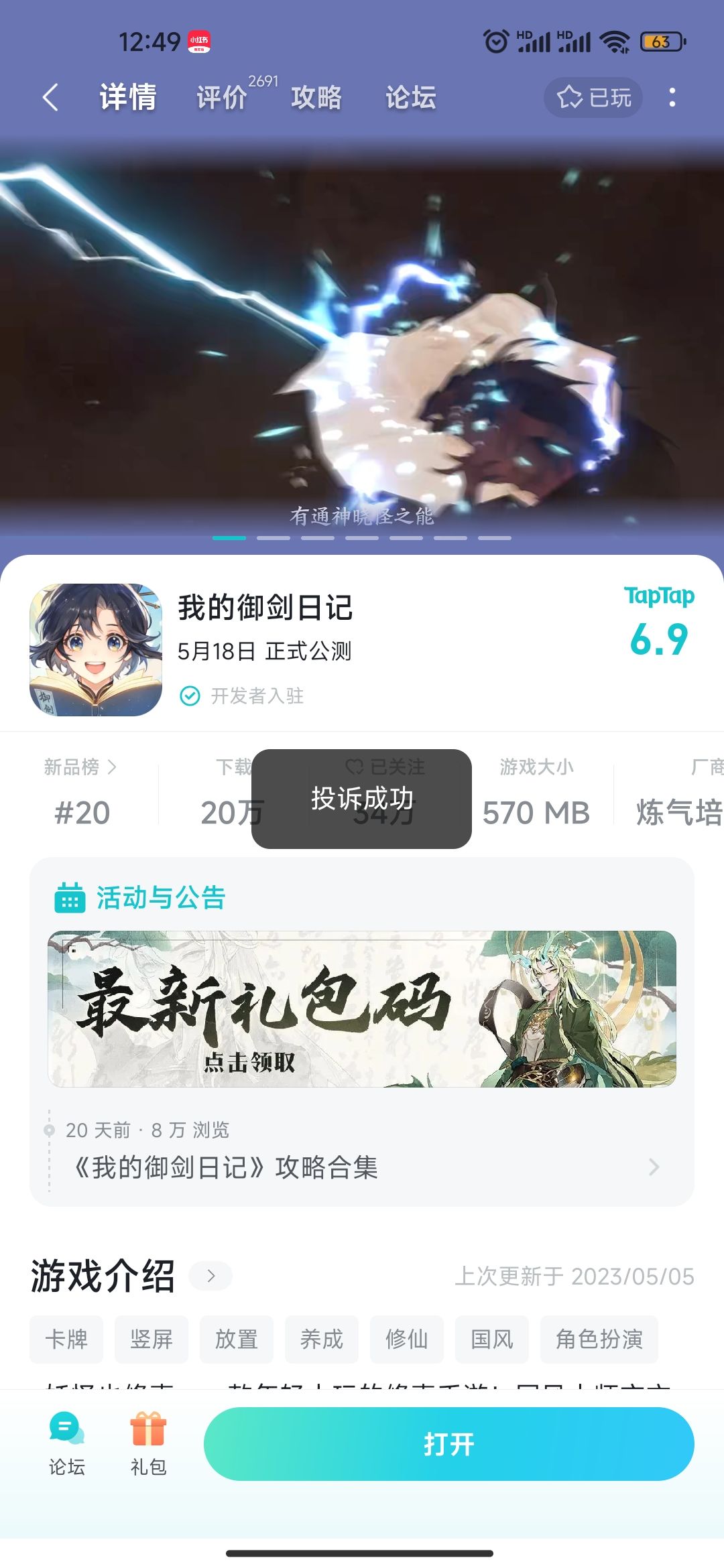Tap the 打开 button to launch game
Viewport: 724px width, 1568px height.
click(449, 1443)
